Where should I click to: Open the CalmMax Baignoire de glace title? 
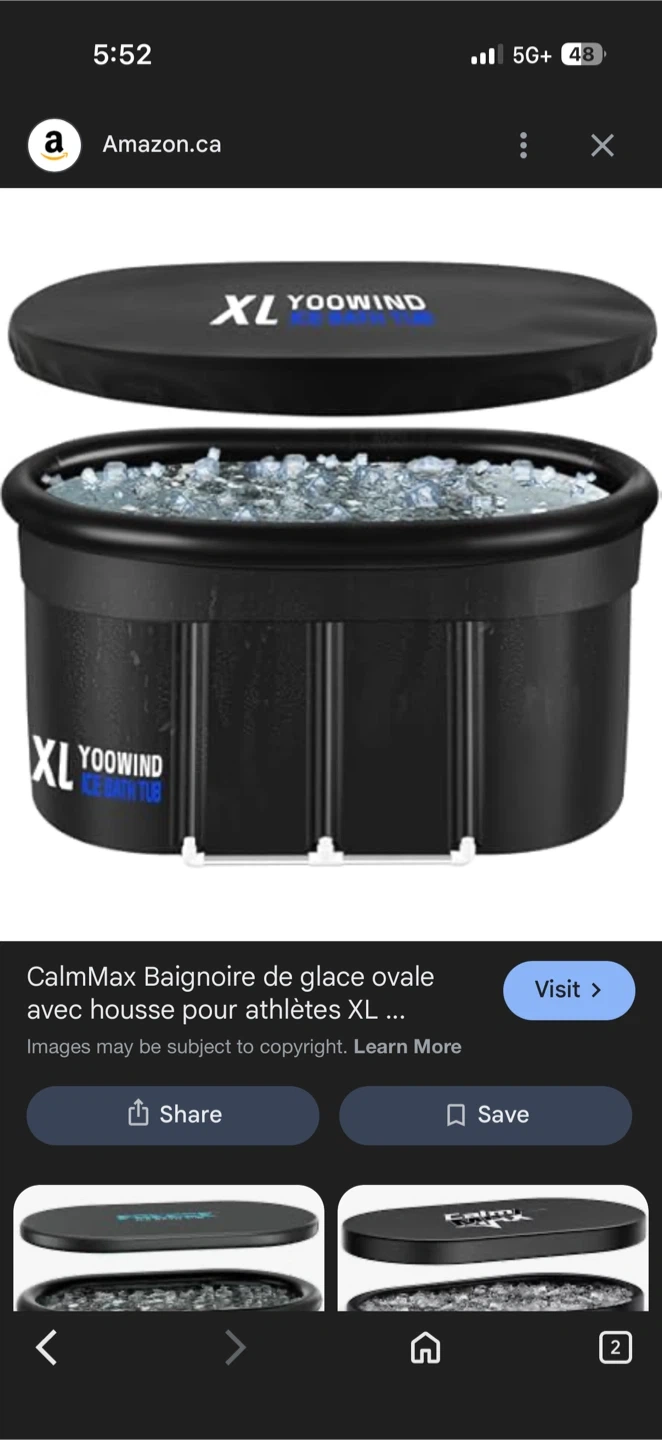click(x=230, y=993)
